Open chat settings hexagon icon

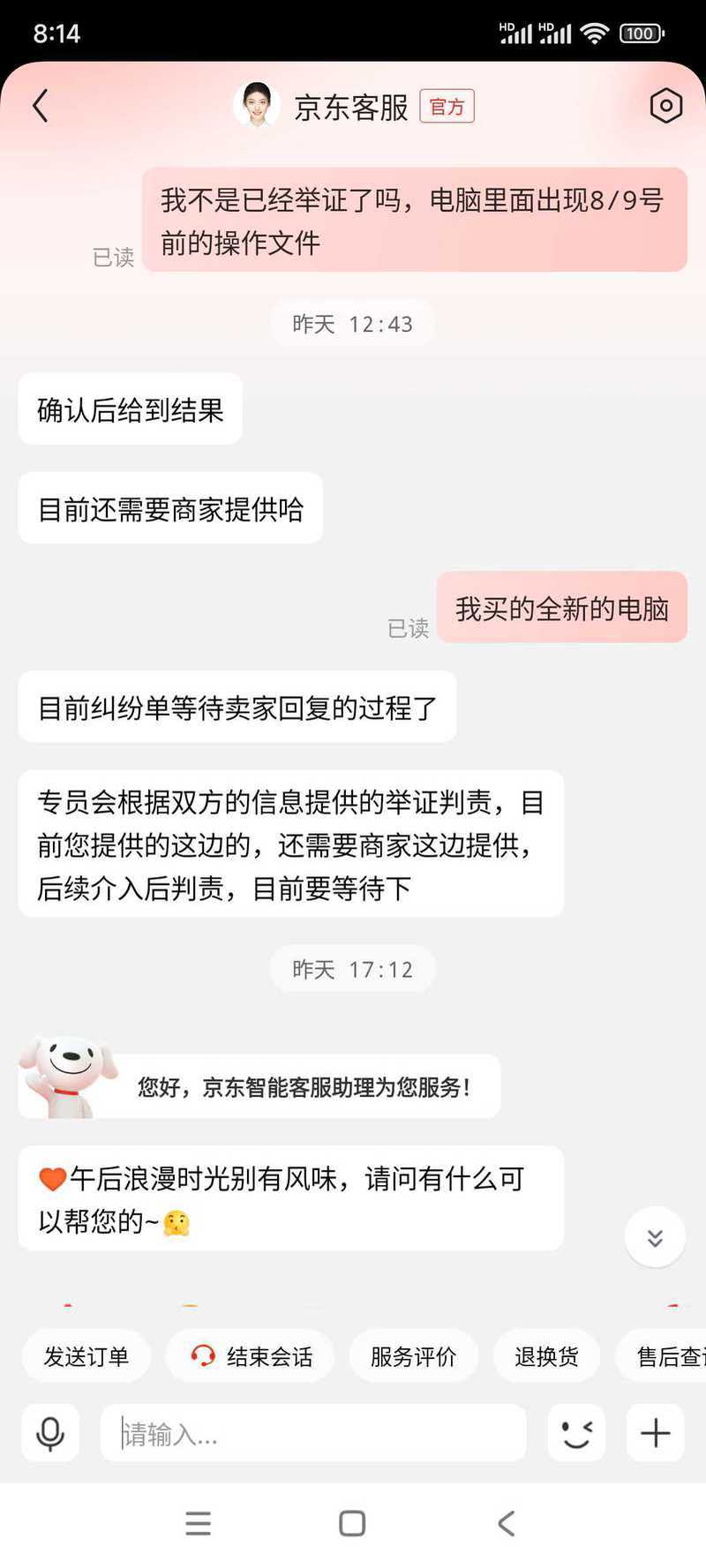point(665,107)
